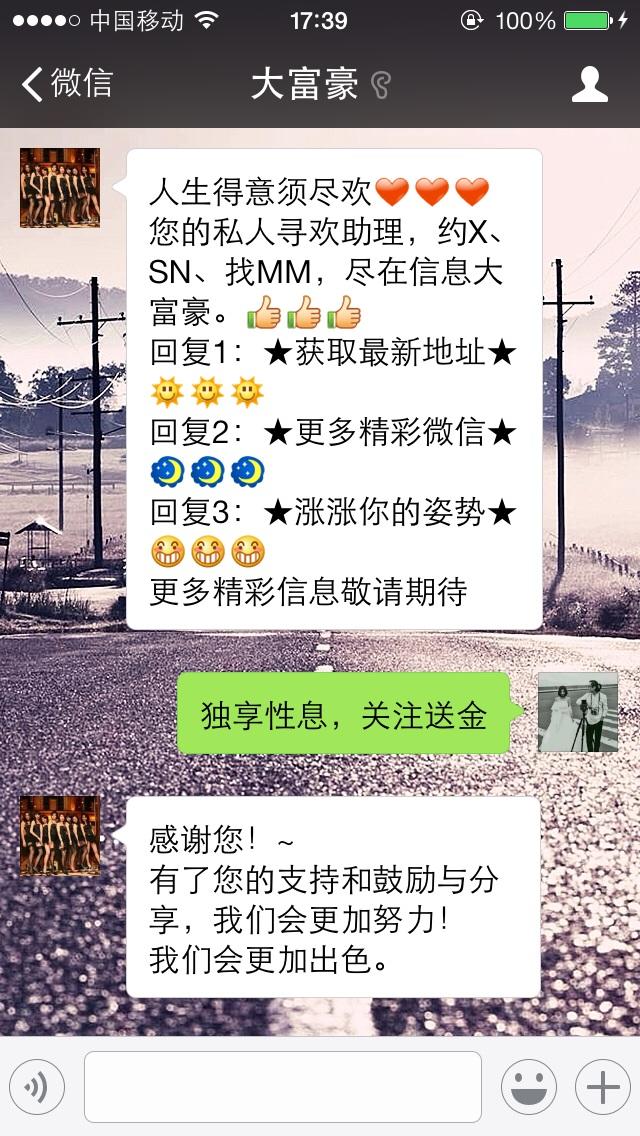Go back to the 微信 chat list
This screenshot has height=1136, width=640.
pyautogui.click(x=66, y=84)
